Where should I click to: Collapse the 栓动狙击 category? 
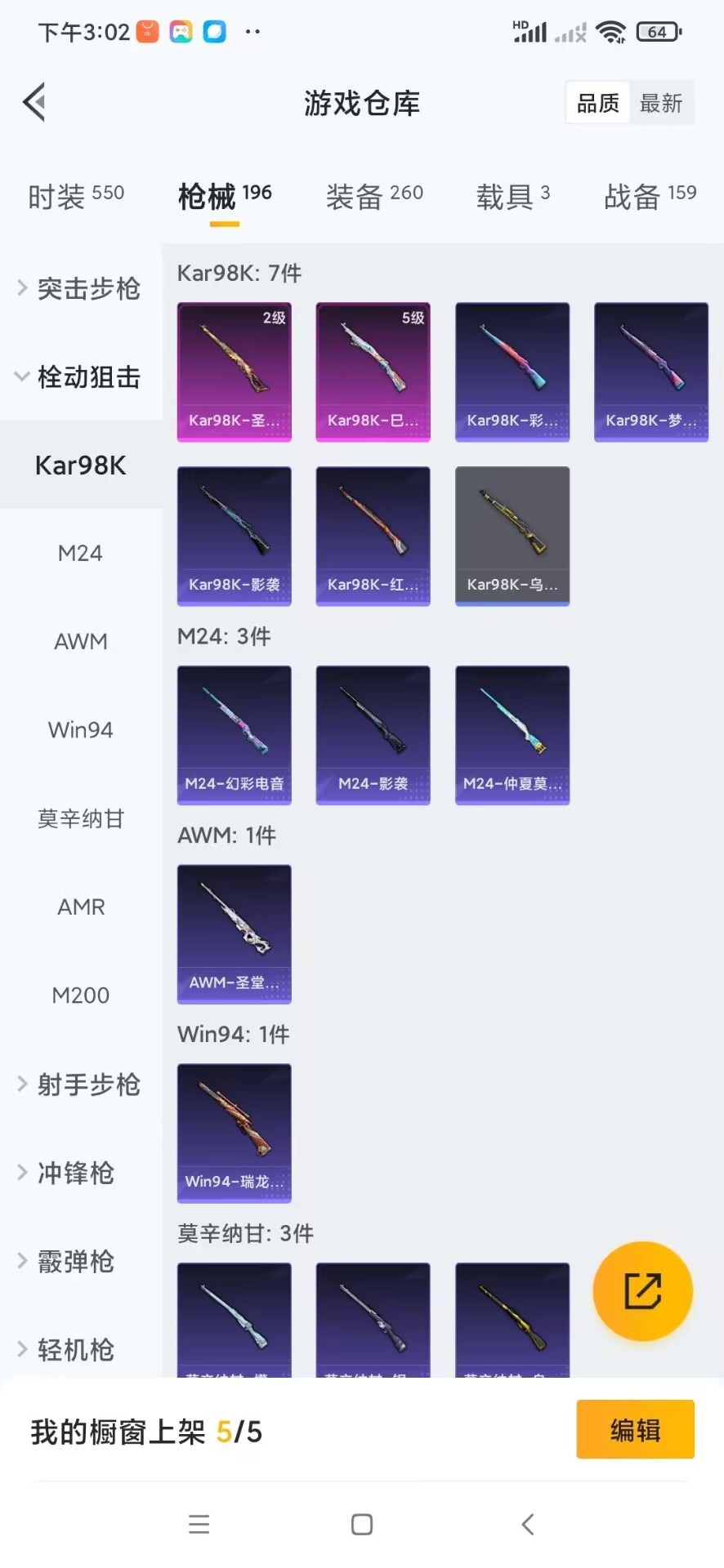point(80,376)
